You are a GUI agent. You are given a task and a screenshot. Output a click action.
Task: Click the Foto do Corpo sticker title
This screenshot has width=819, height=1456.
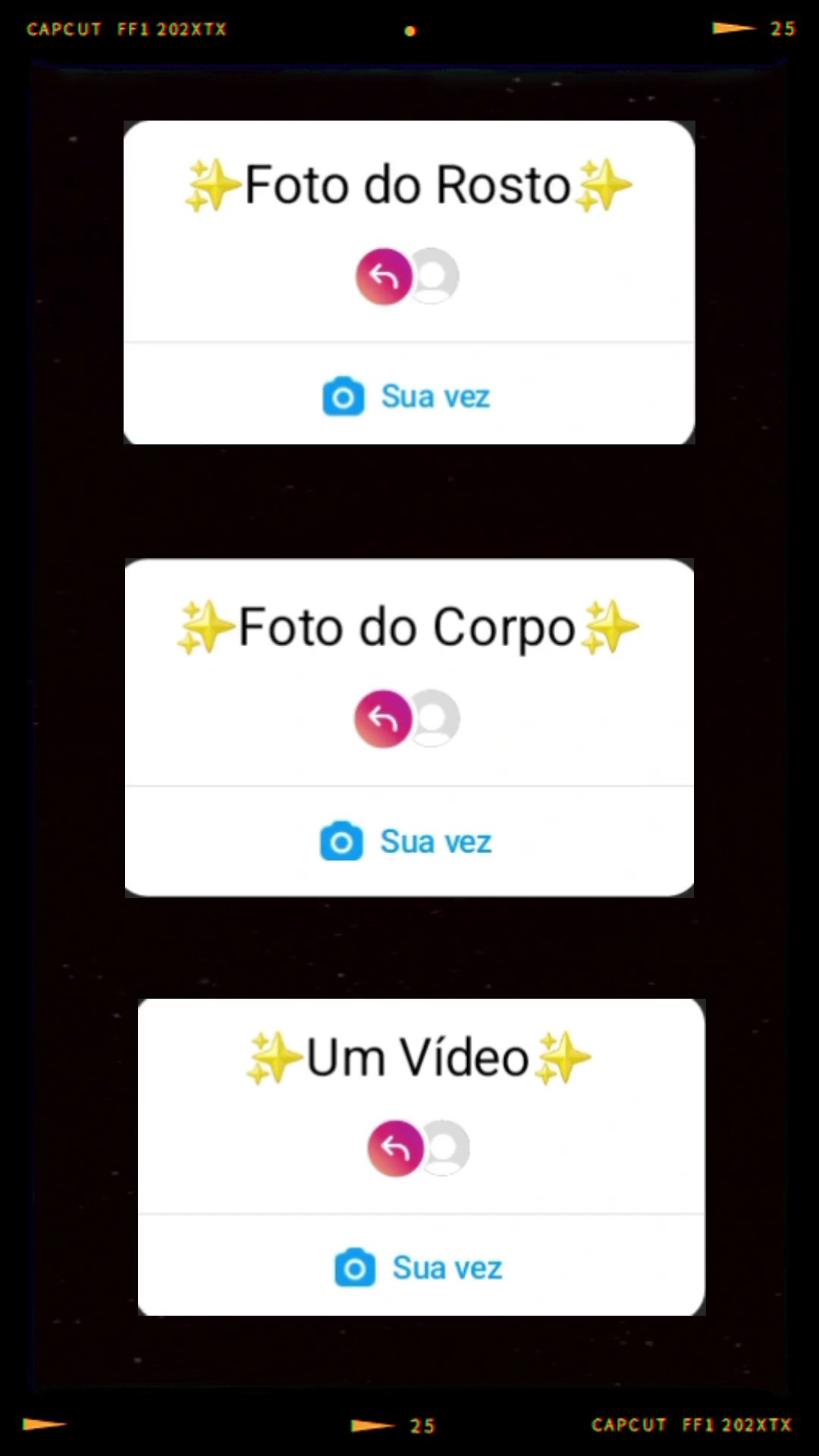[x=406, y=626]
